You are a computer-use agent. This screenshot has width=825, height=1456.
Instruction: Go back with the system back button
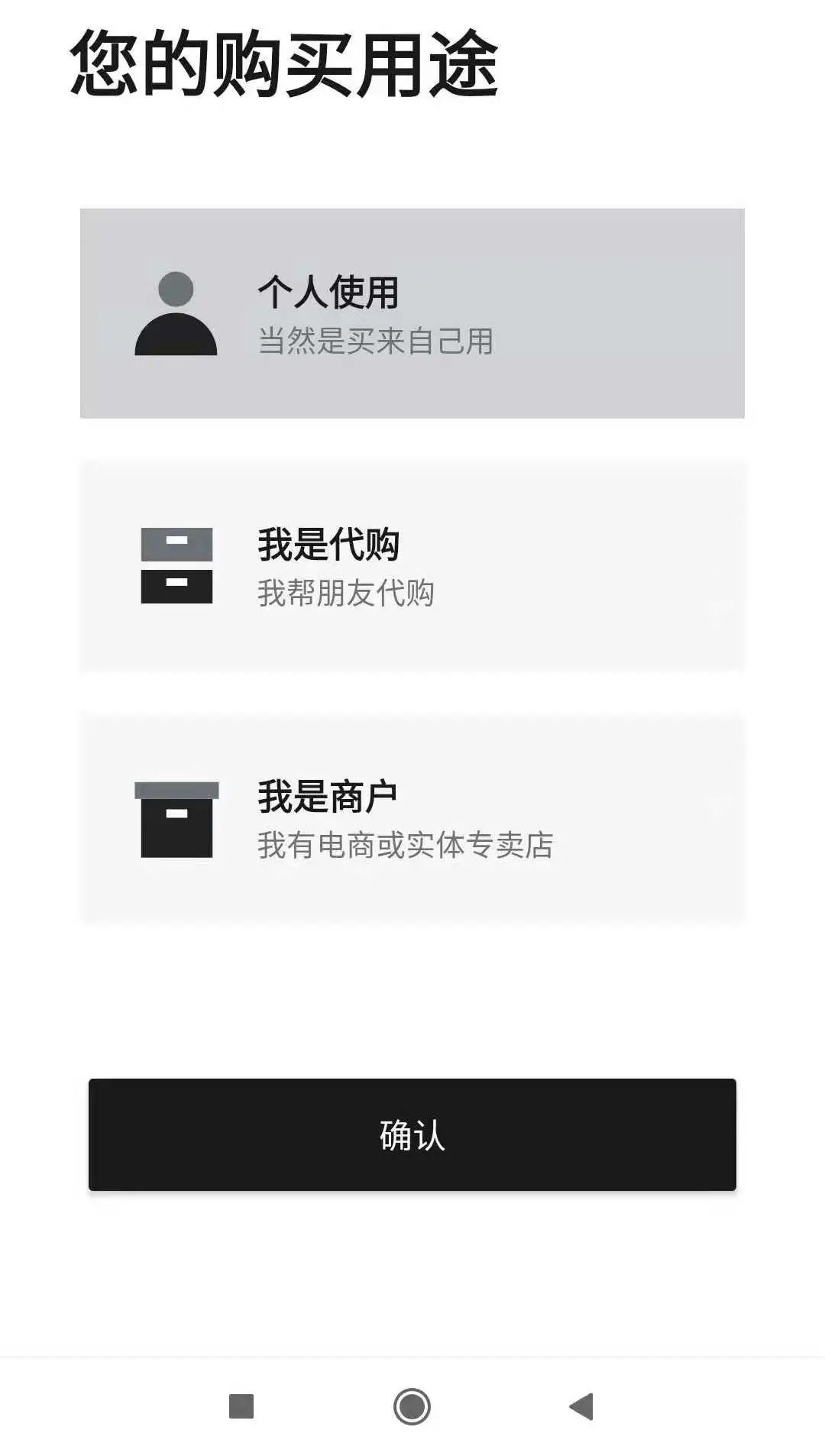(x=582, y=1406)
